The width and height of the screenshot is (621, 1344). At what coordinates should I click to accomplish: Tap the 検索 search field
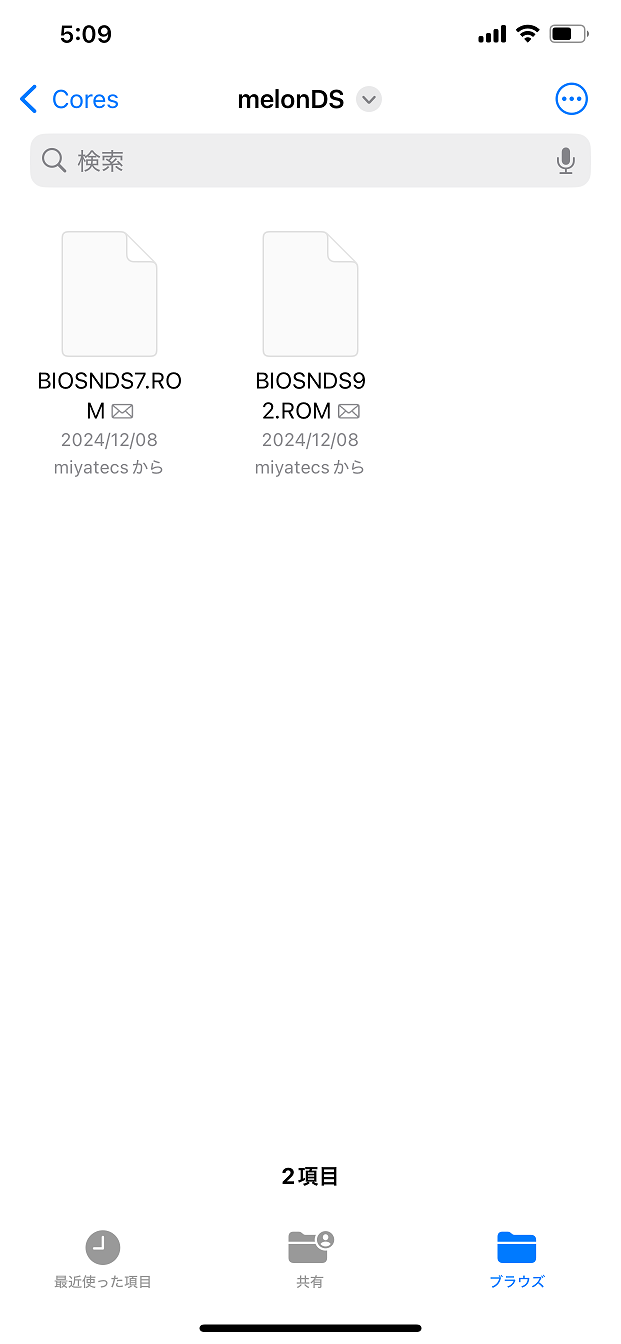click(x=310, y=160)
